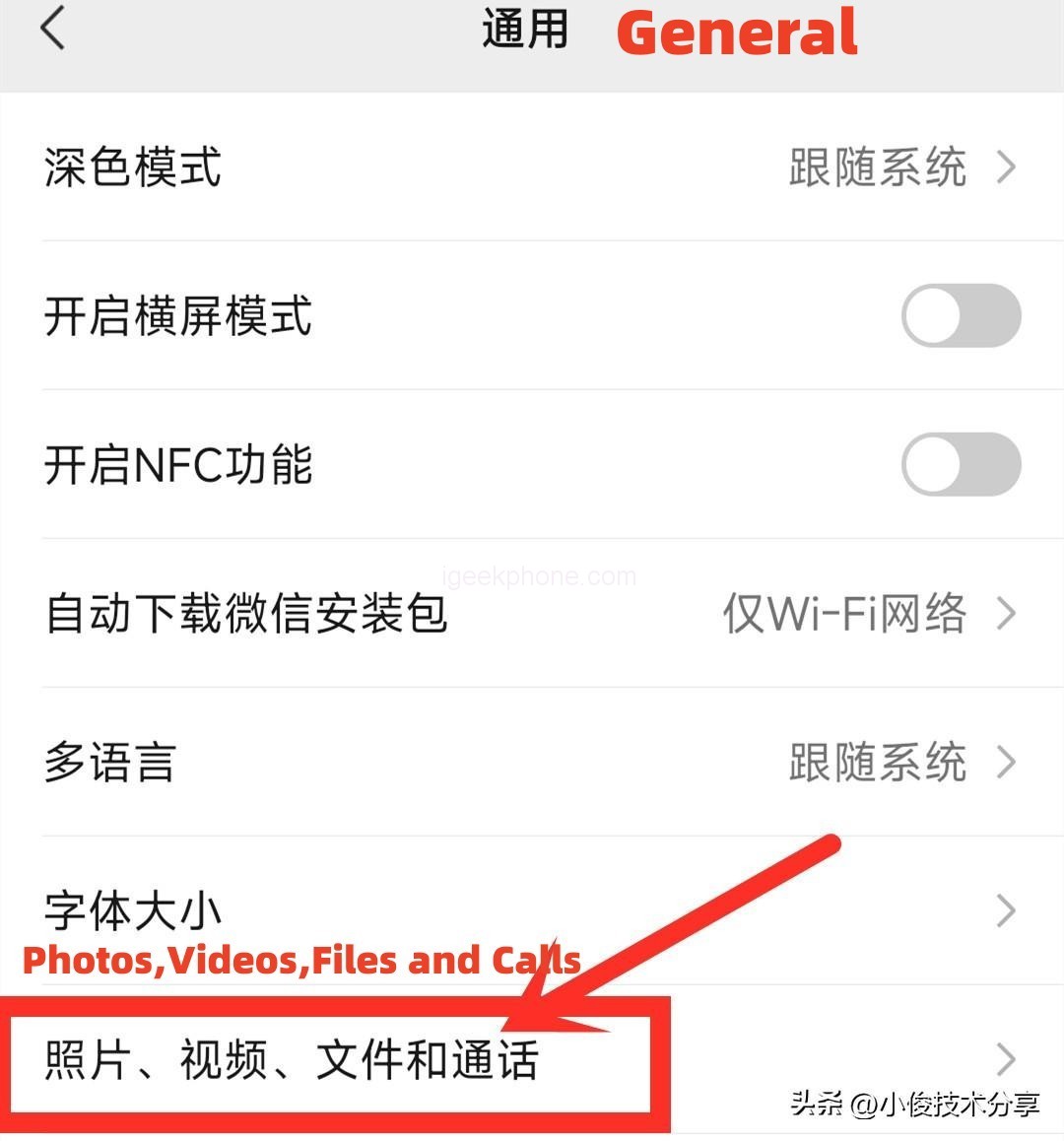
Task: Open 自动下载微信安装包 options
Action: click(x=532, y=614)
